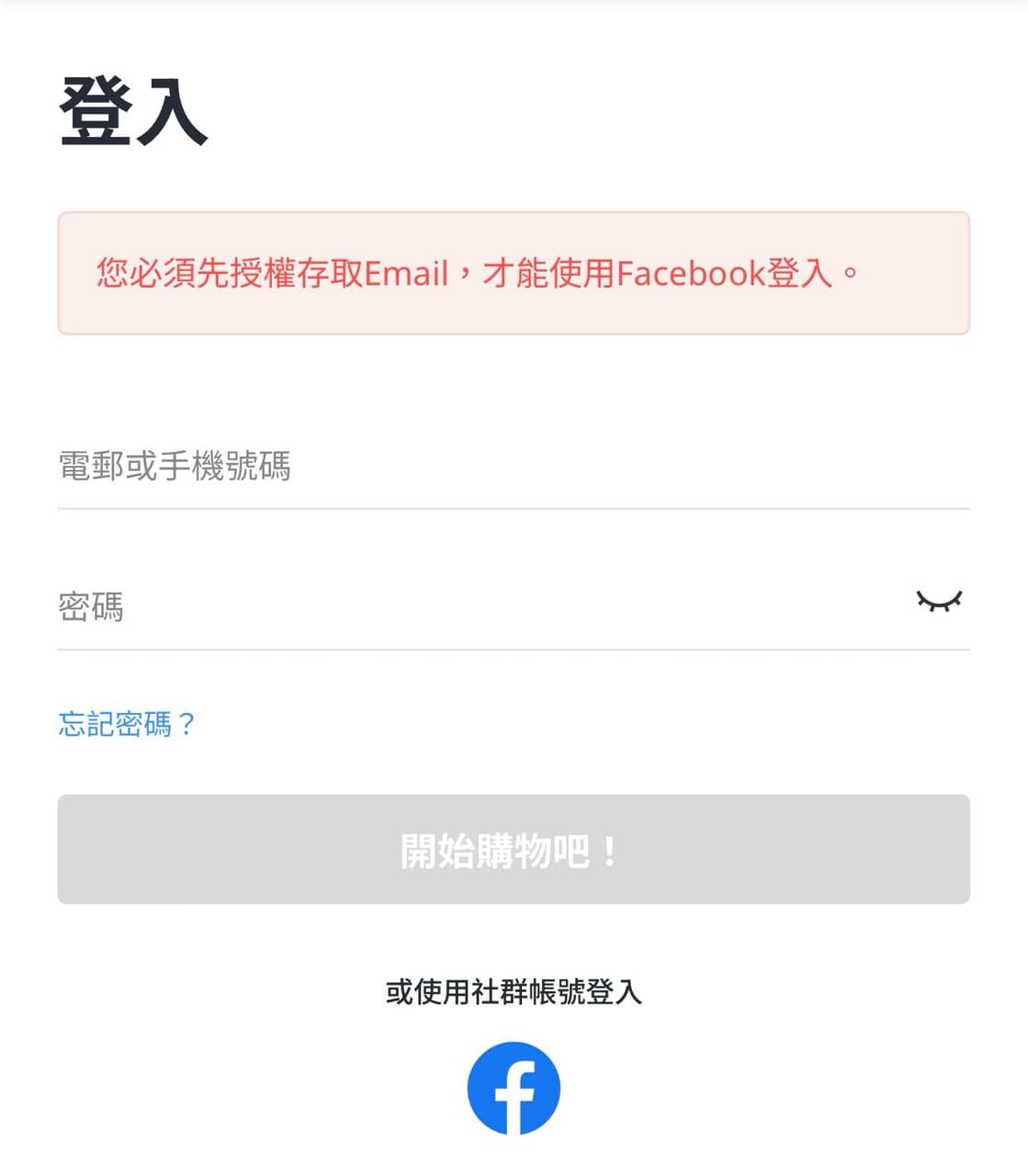Click the Email authorization error message
Screen dimensions: 1028x1176
(x=513, y=272)
